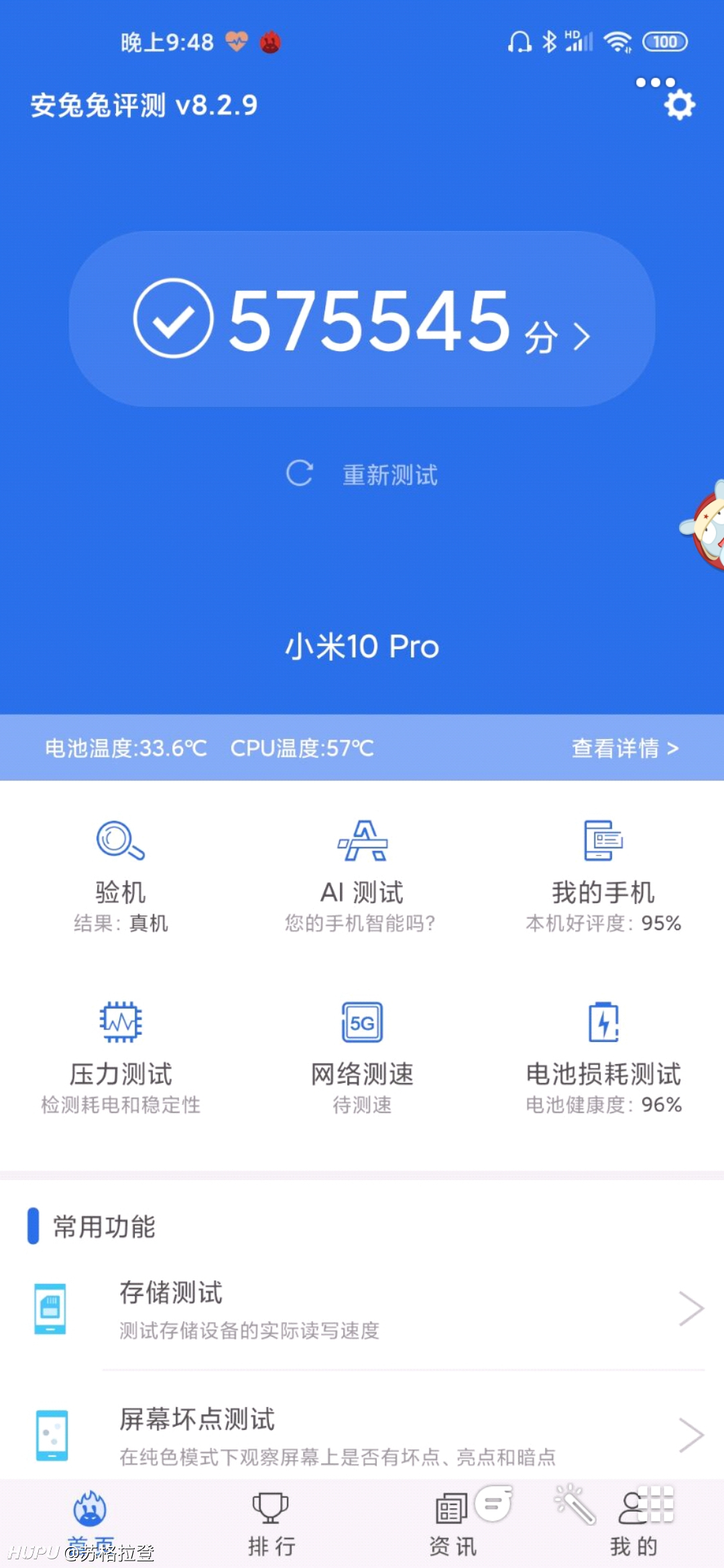Viewport: 724px width, 1568px height.
Task: Switch to the 我的 tab
Action: coord(633,1524)
